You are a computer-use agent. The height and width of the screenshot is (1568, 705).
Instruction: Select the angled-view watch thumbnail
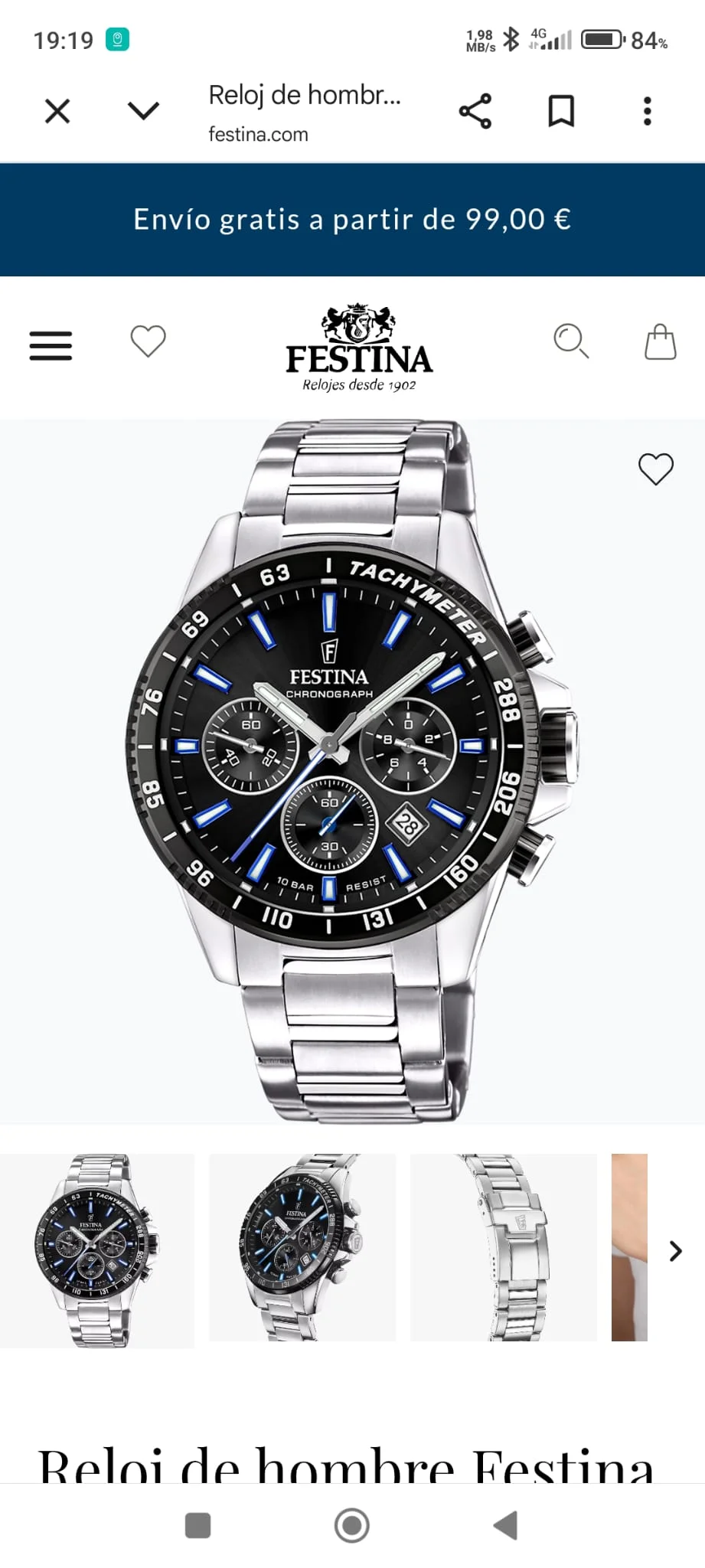pyautogui.click(x=302, y=1248)
